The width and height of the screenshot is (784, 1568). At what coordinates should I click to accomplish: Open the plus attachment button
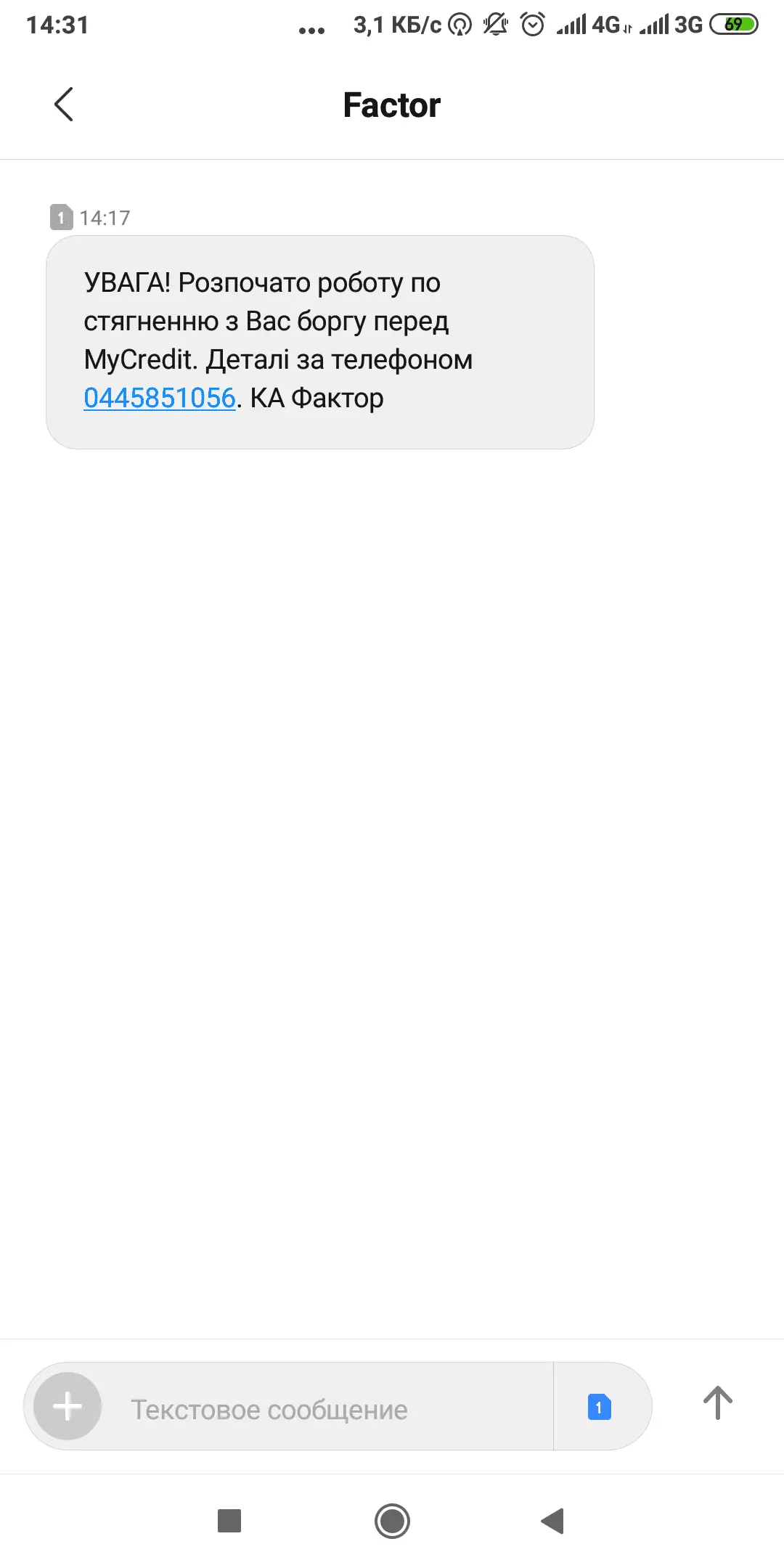[68, 1406]
